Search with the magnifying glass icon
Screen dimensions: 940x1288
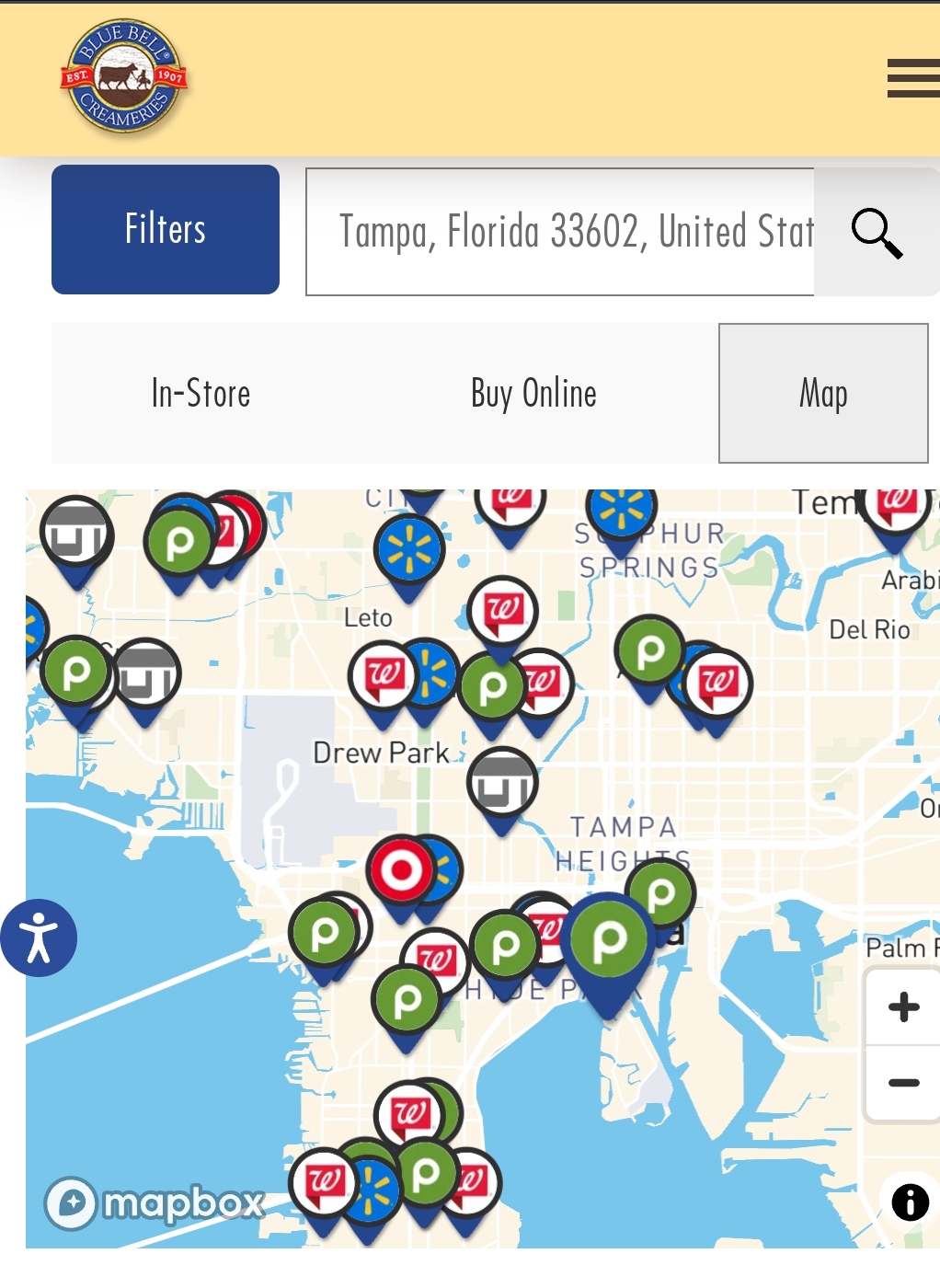pos(876,232)
